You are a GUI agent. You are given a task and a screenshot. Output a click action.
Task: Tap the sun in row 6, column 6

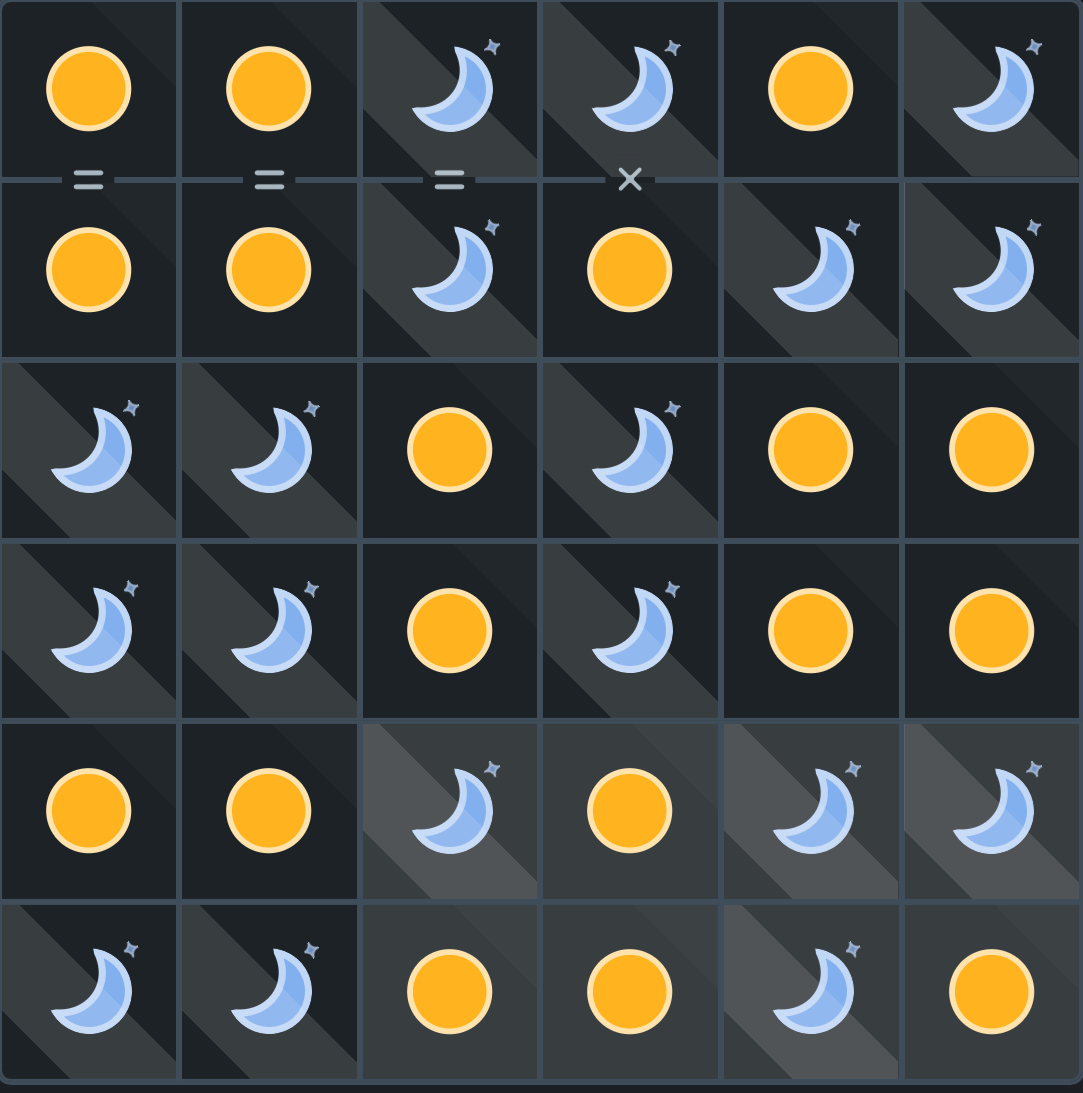991,991
